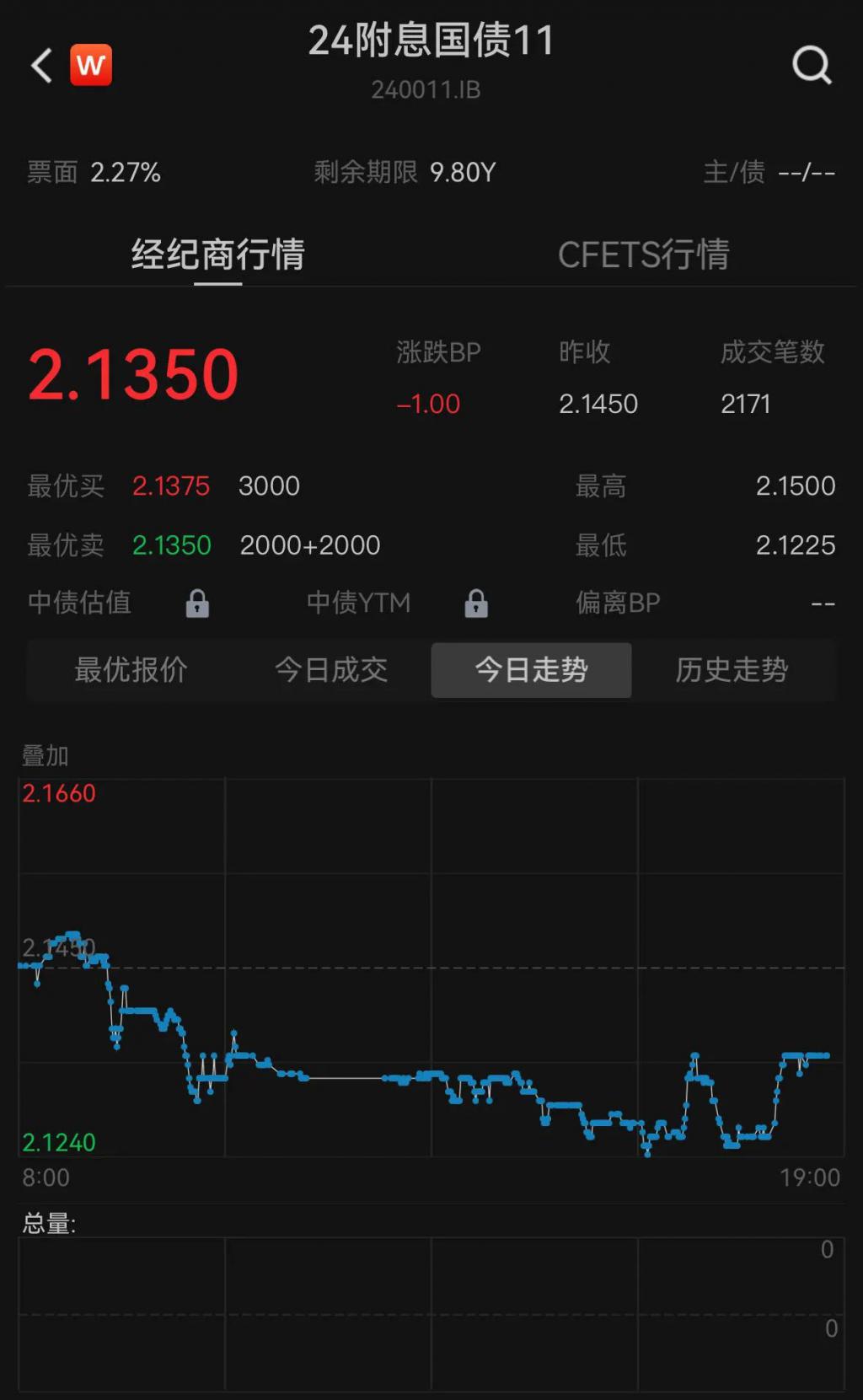Tap the back arrow icon

(40, 65)
